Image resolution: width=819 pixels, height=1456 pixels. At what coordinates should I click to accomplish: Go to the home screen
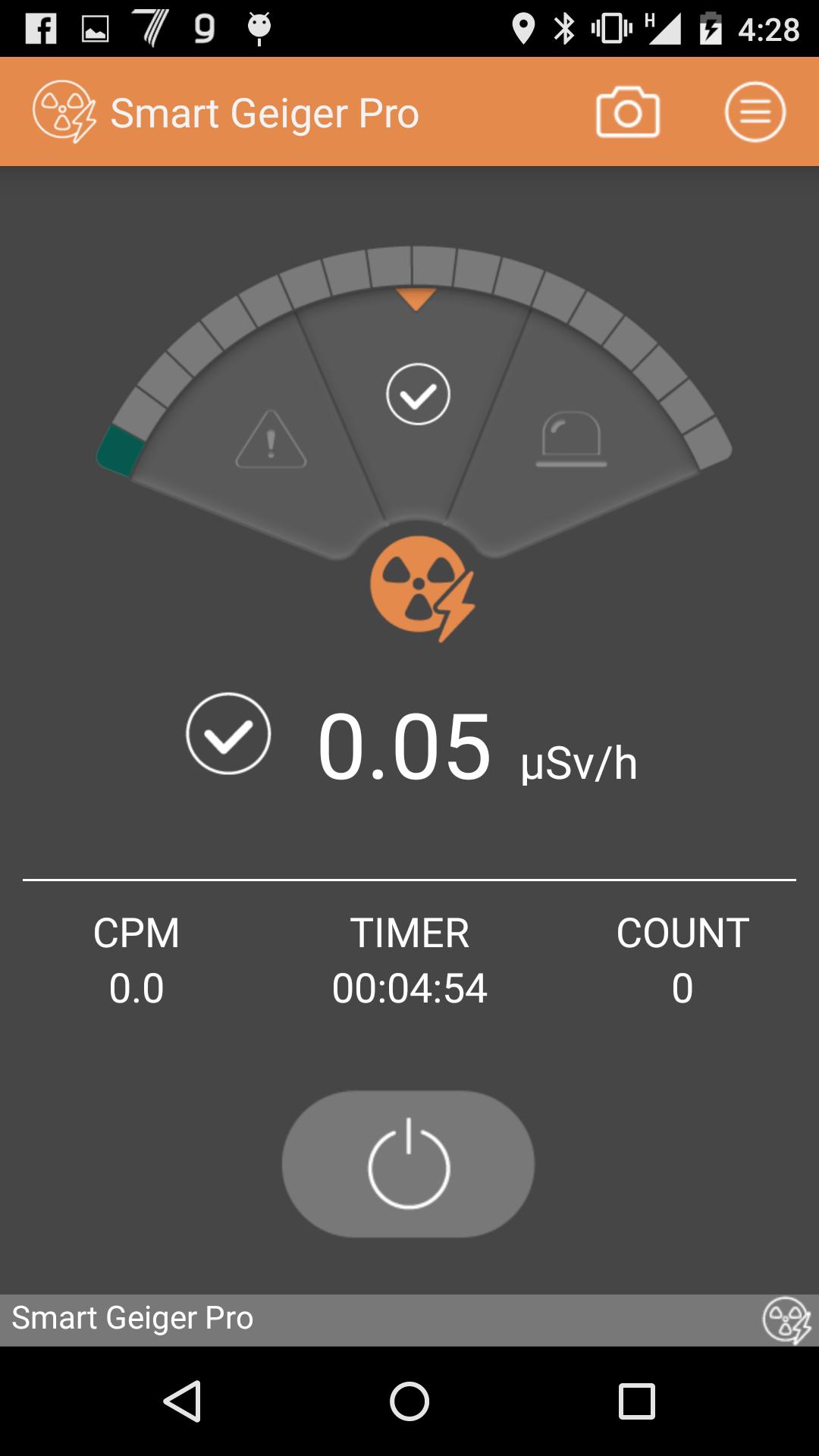tap(409, 1400)
